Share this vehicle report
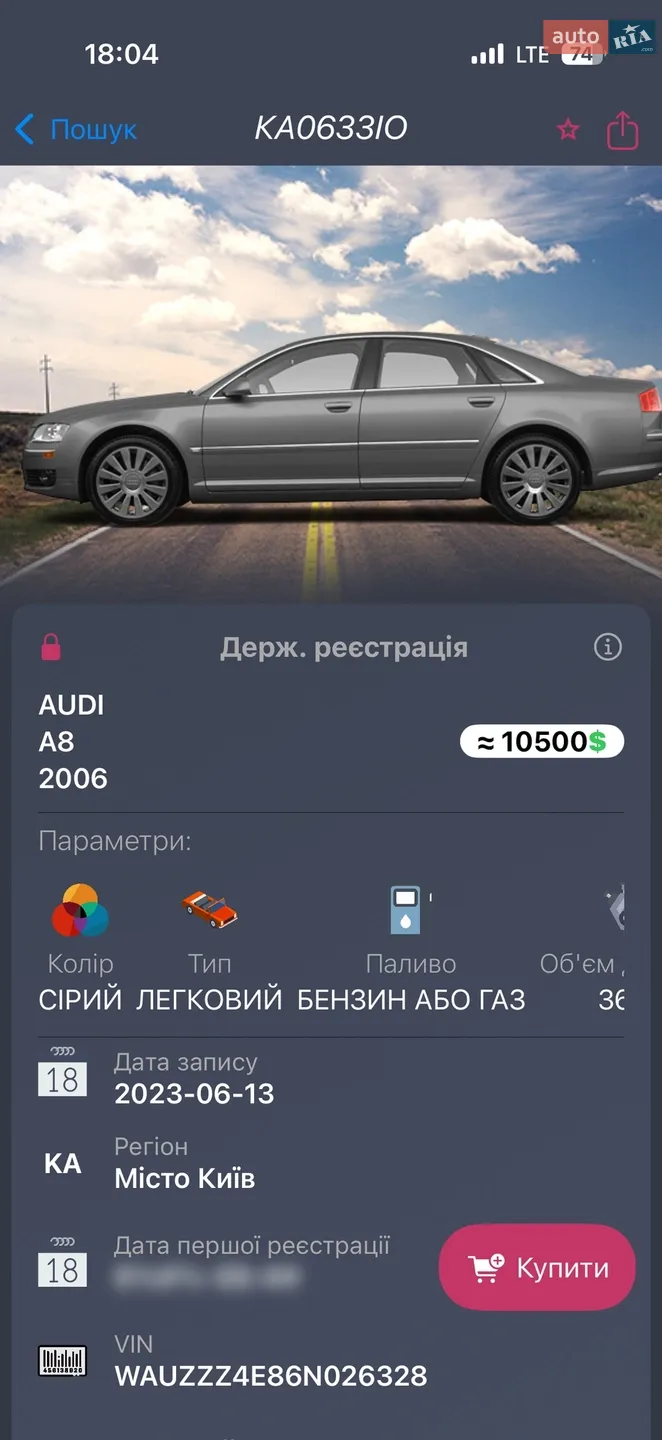This screenshot has height=1440, width=662. [x=622, y=129]
